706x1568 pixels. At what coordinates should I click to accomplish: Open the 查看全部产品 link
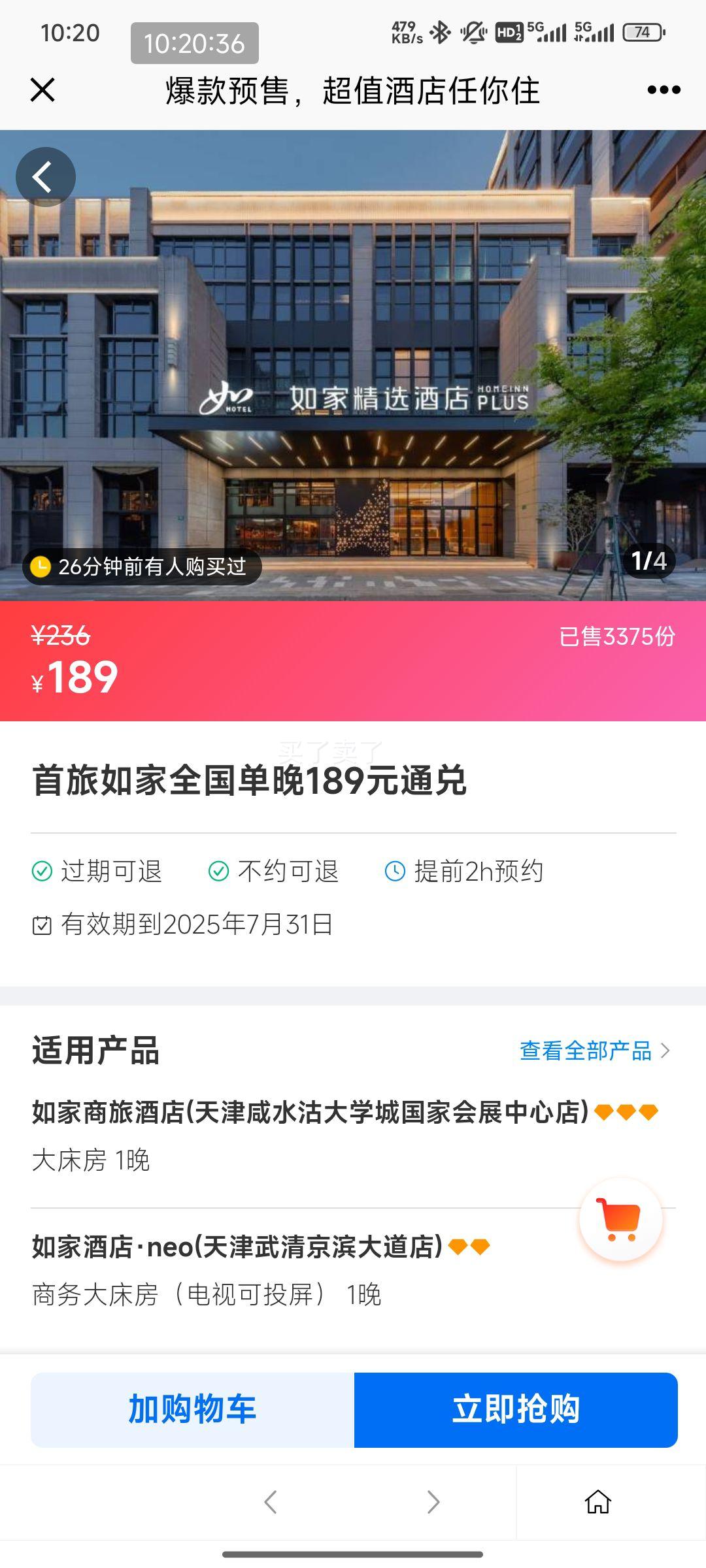(585, 1049)
